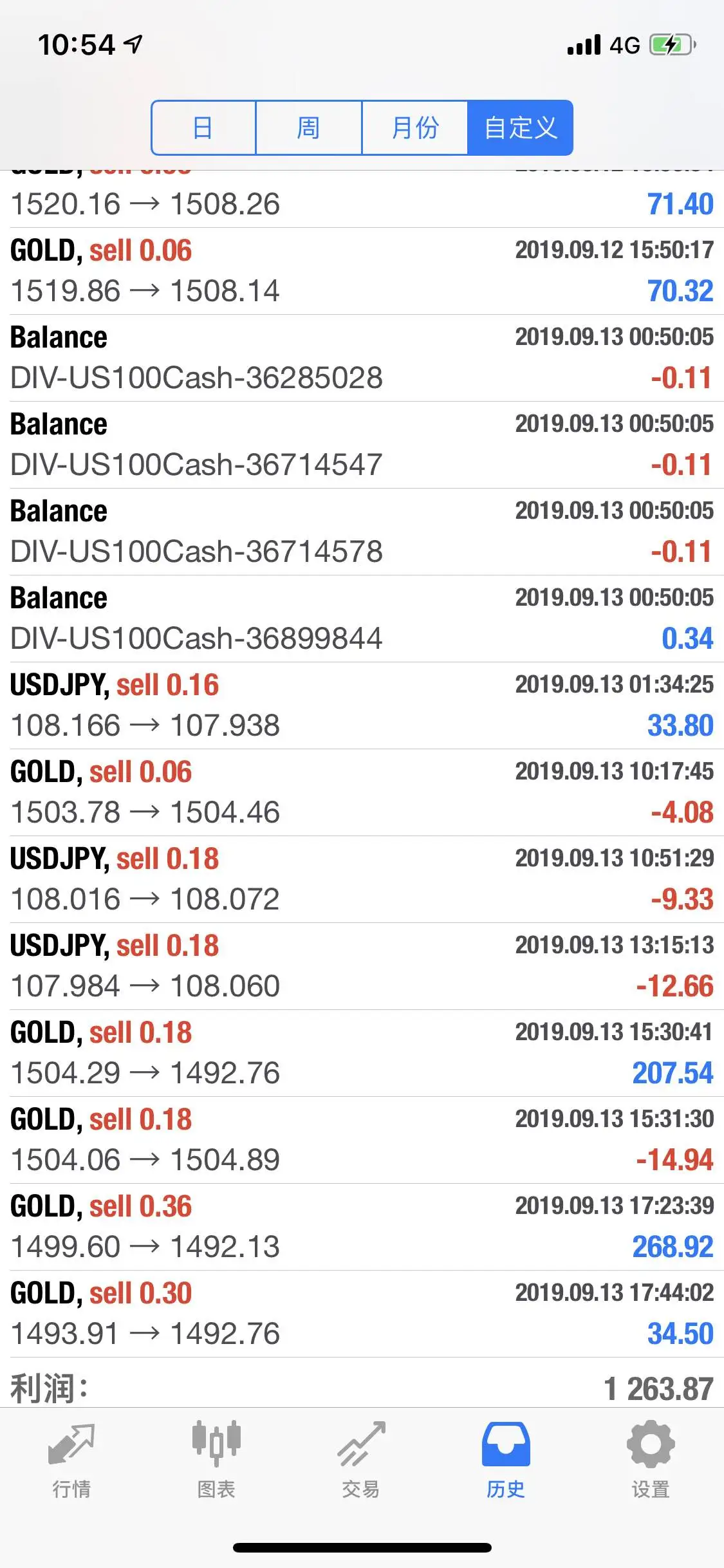Viewport: 724px width, 1568px height.
Task: Select the 自定义 custom period
Action: 521,127
